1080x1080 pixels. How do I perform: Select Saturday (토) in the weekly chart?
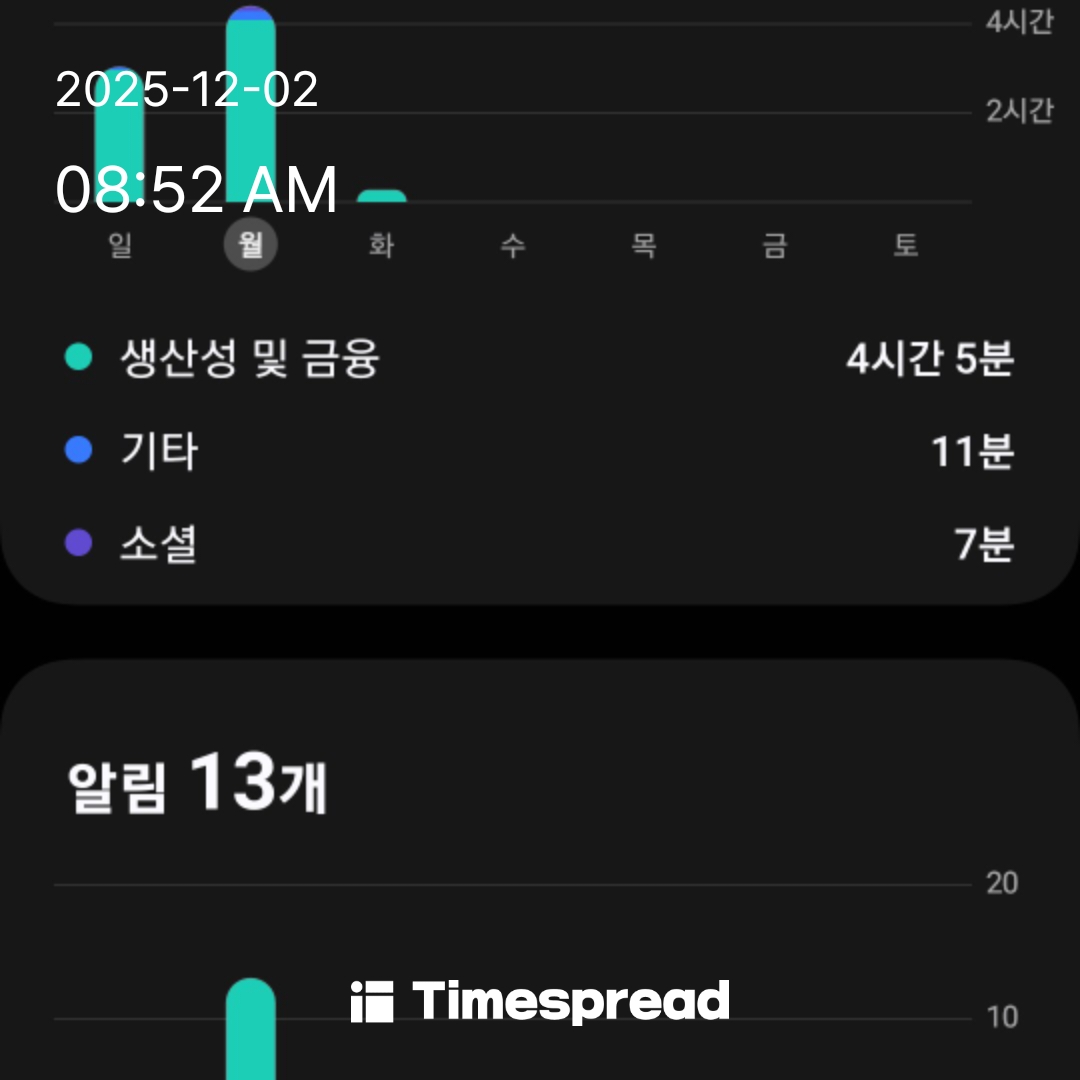906,245
